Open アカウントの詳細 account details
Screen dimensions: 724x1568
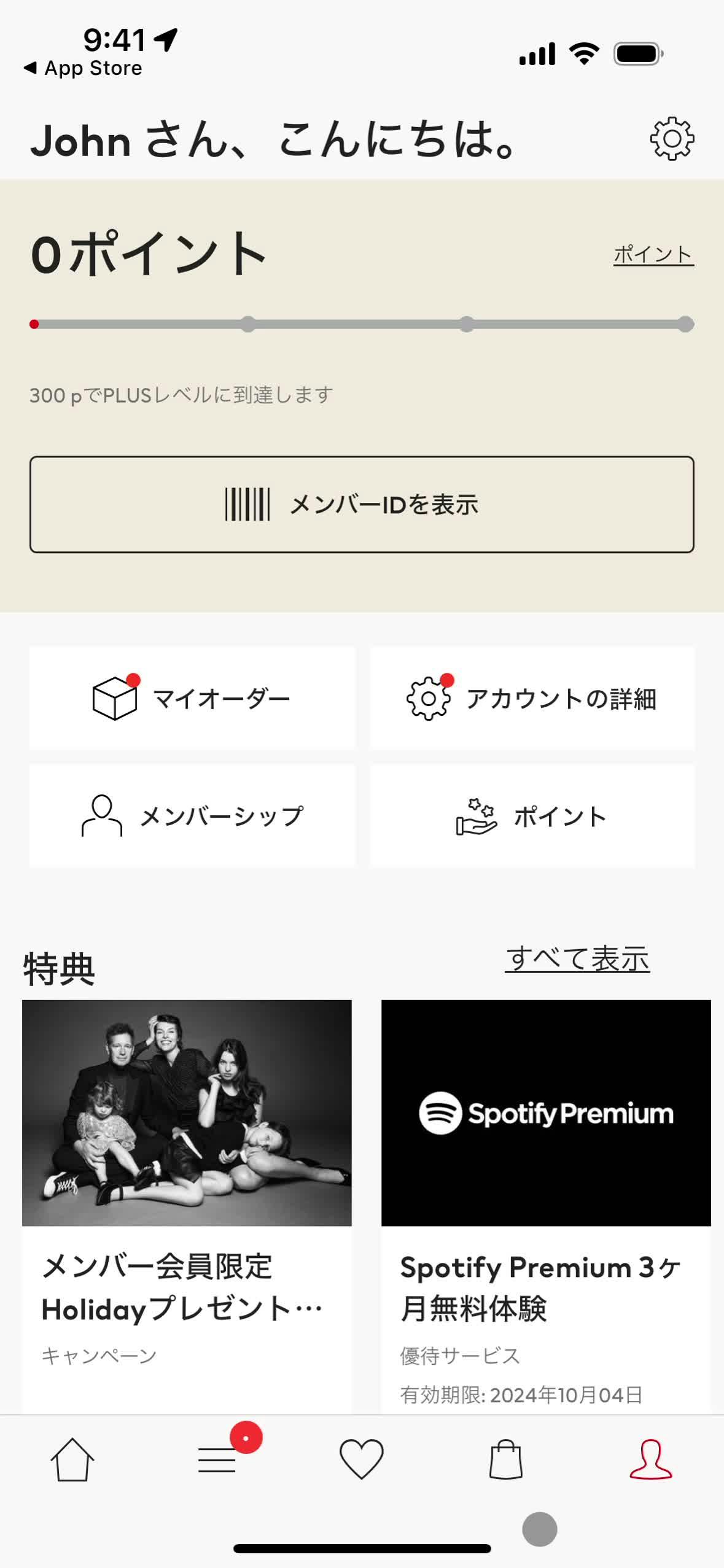532,698
